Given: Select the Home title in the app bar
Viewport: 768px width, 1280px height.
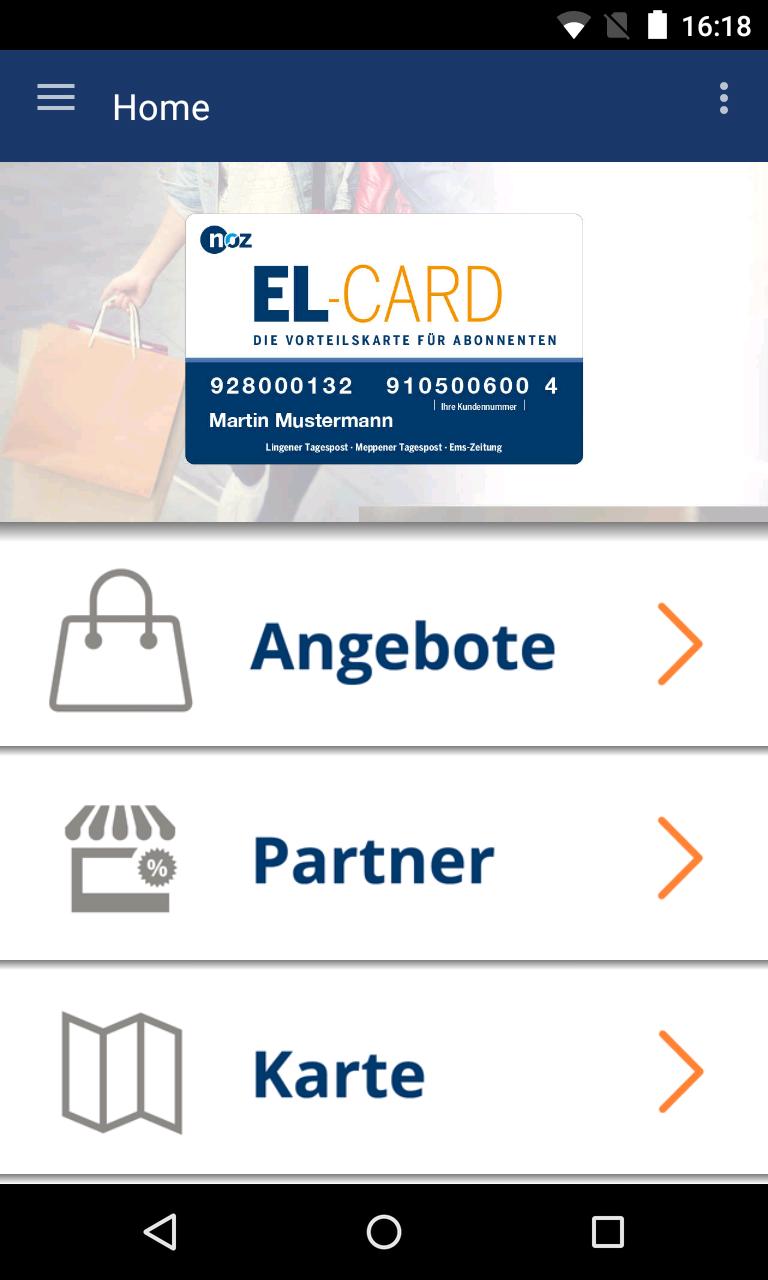Looking at the screenshot, I should 161,106.
